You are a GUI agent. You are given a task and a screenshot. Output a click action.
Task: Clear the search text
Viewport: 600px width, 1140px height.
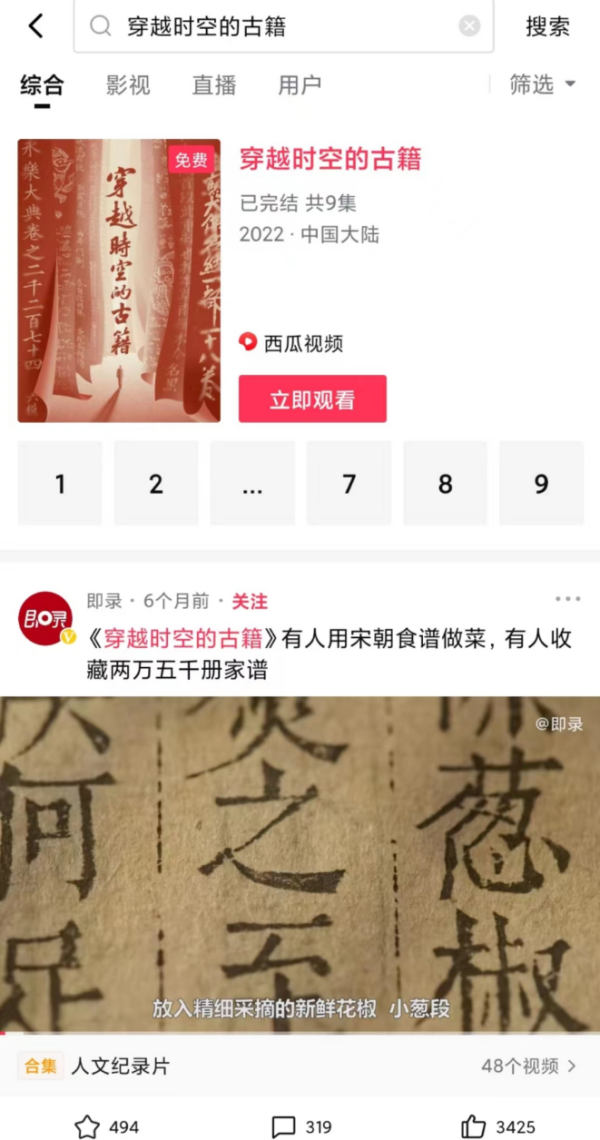(469, 27)
